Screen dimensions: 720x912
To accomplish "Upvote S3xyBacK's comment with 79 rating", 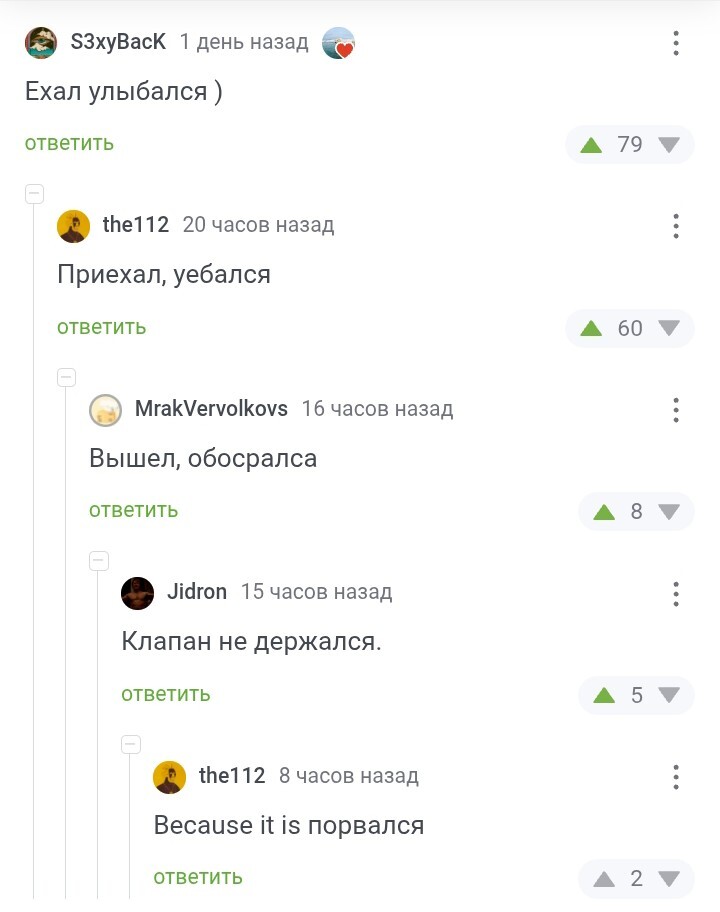I will coord(591,145).
